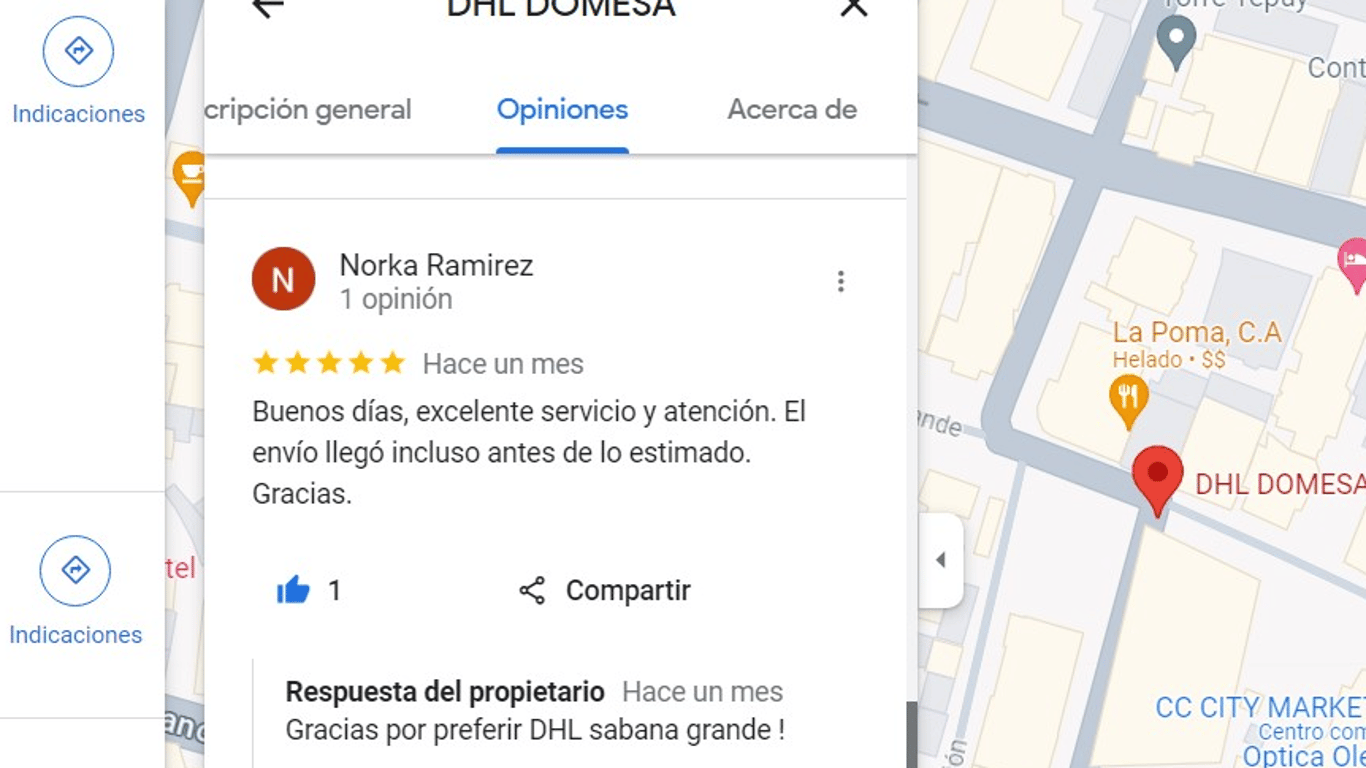The height and width of the screenshot is (768, 1366).
Task: Like Norka Ramirez's review
Action: pos(294,591)
